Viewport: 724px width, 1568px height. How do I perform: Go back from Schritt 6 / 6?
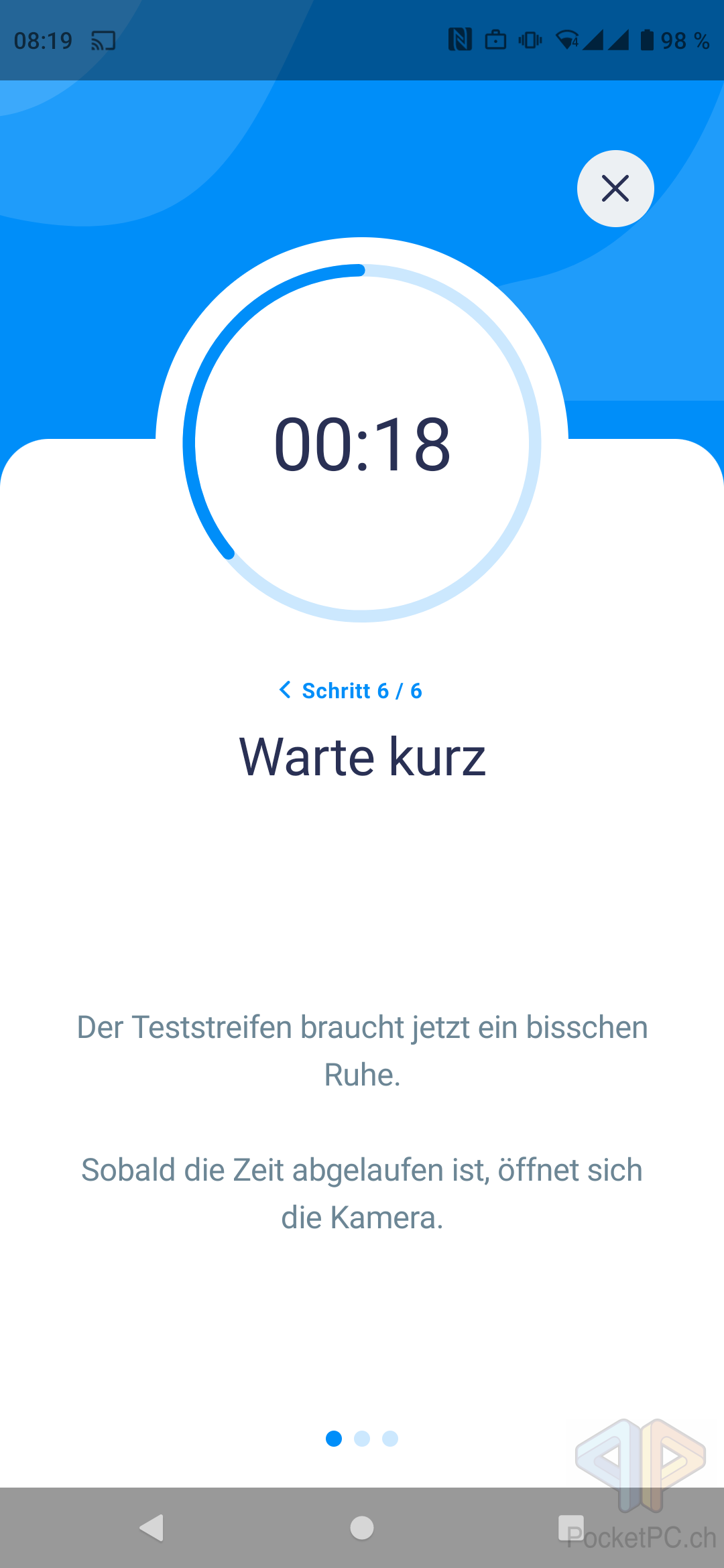(286, 690)
